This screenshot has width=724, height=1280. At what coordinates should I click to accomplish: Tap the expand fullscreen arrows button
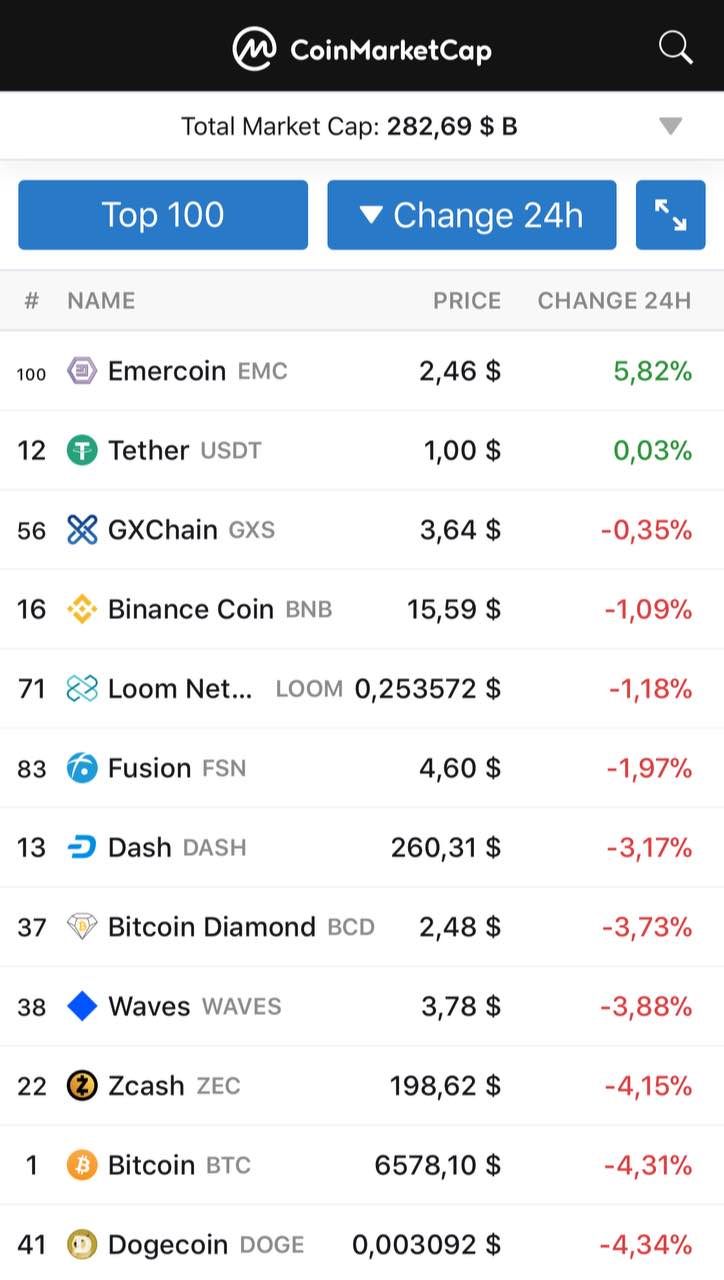pos(671,215)
